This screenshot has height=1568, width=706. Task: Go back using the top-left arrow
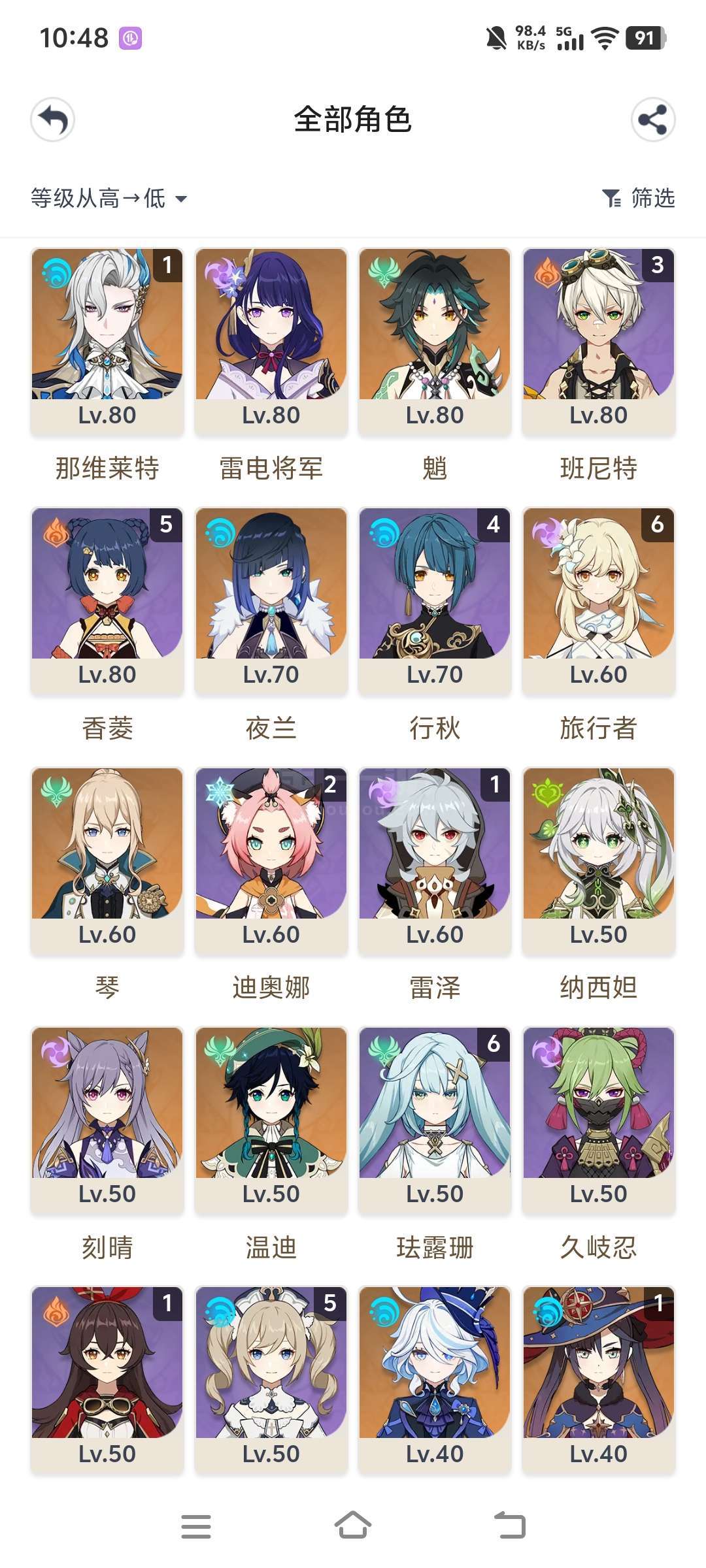point(52,120)
